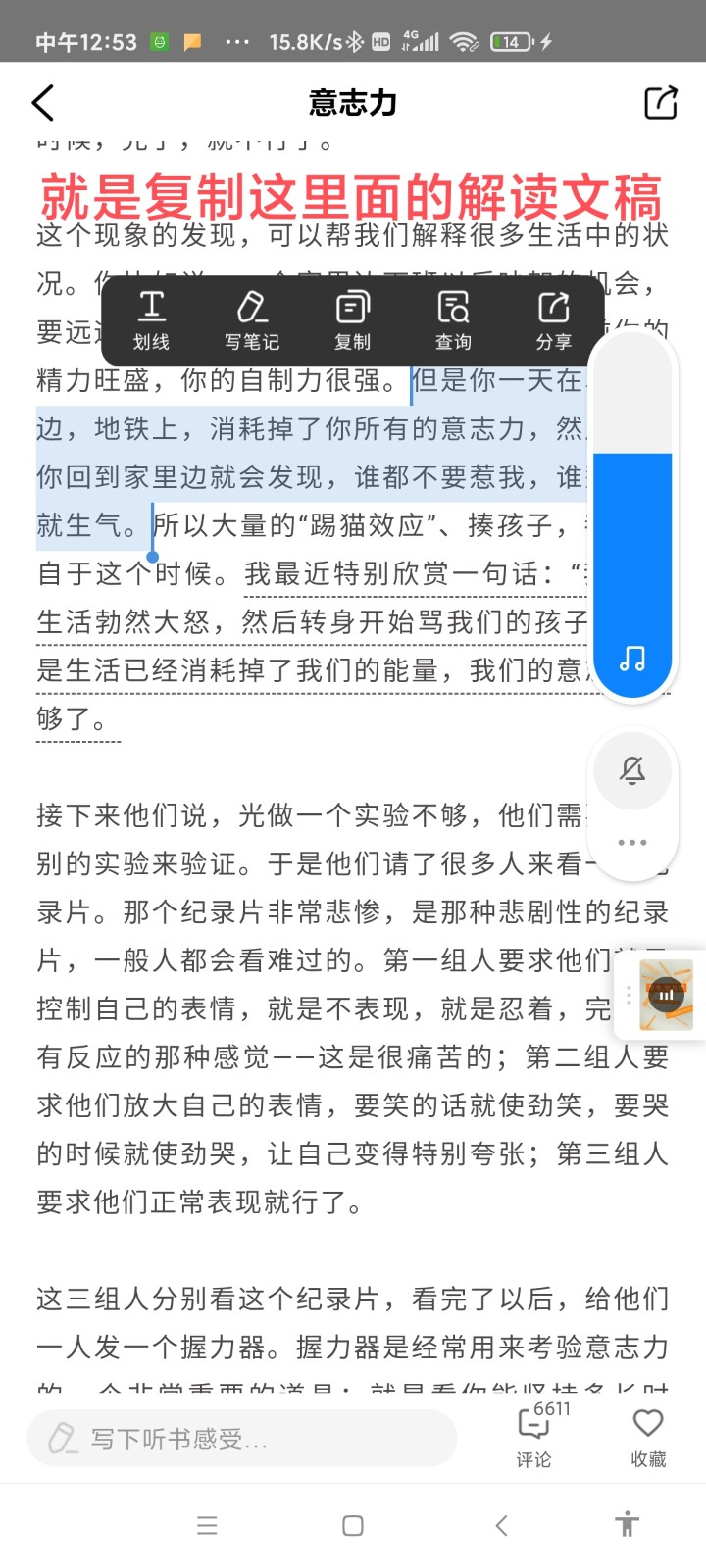The height and width of the screenshot is (1568, 706).
Task: Open more volume options via three dots
Action: 632,842
